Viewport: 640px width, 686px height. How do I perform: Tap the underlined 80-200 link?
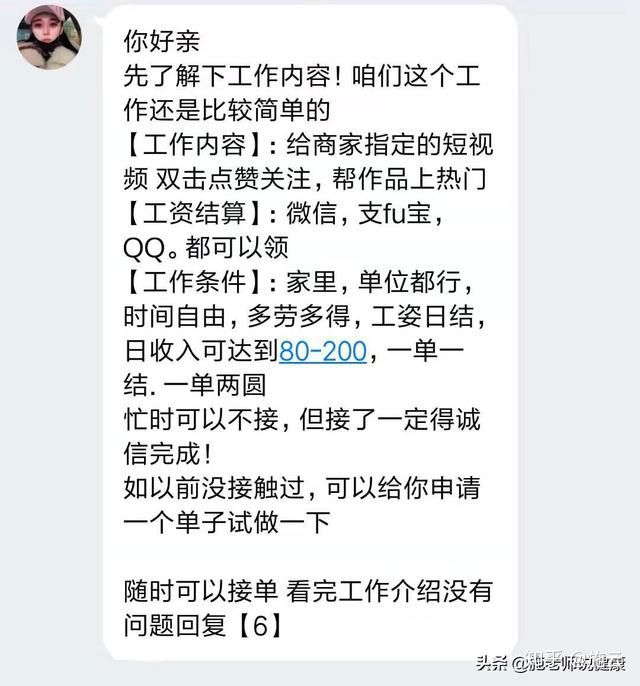pos(325,351)
